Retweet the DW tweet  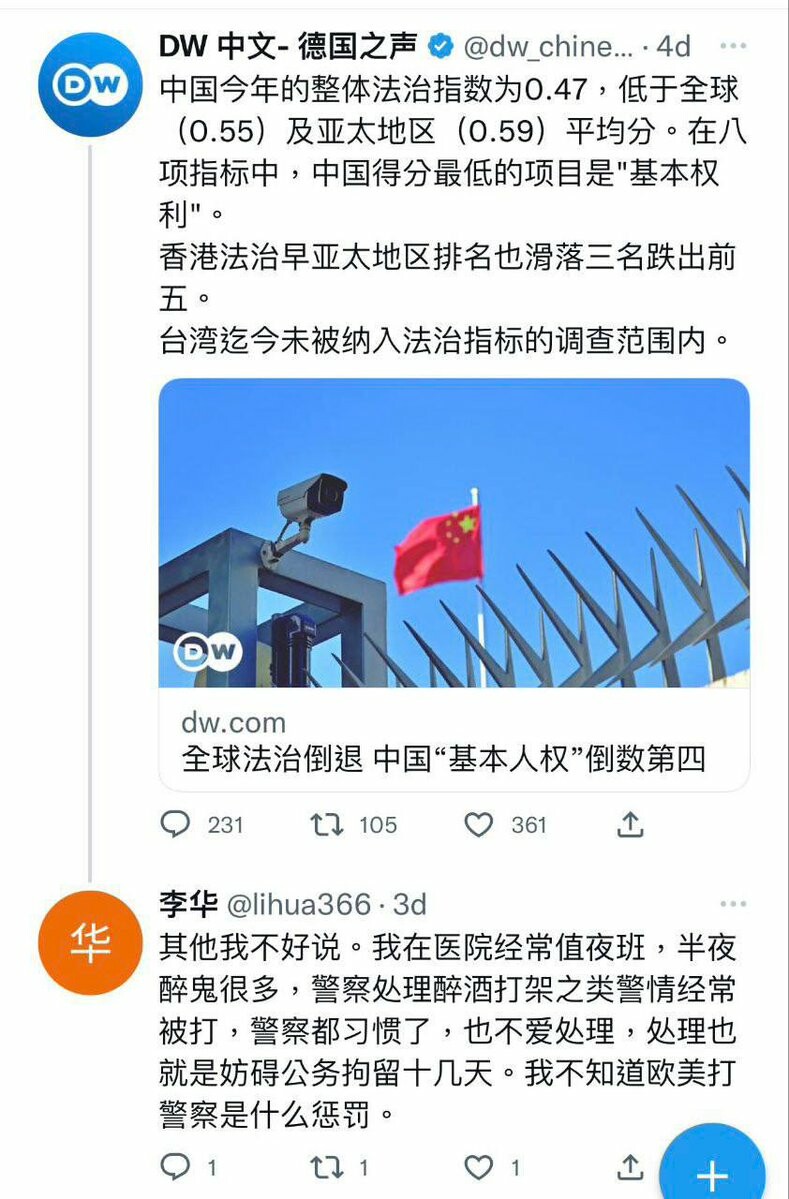click(324, 824)
